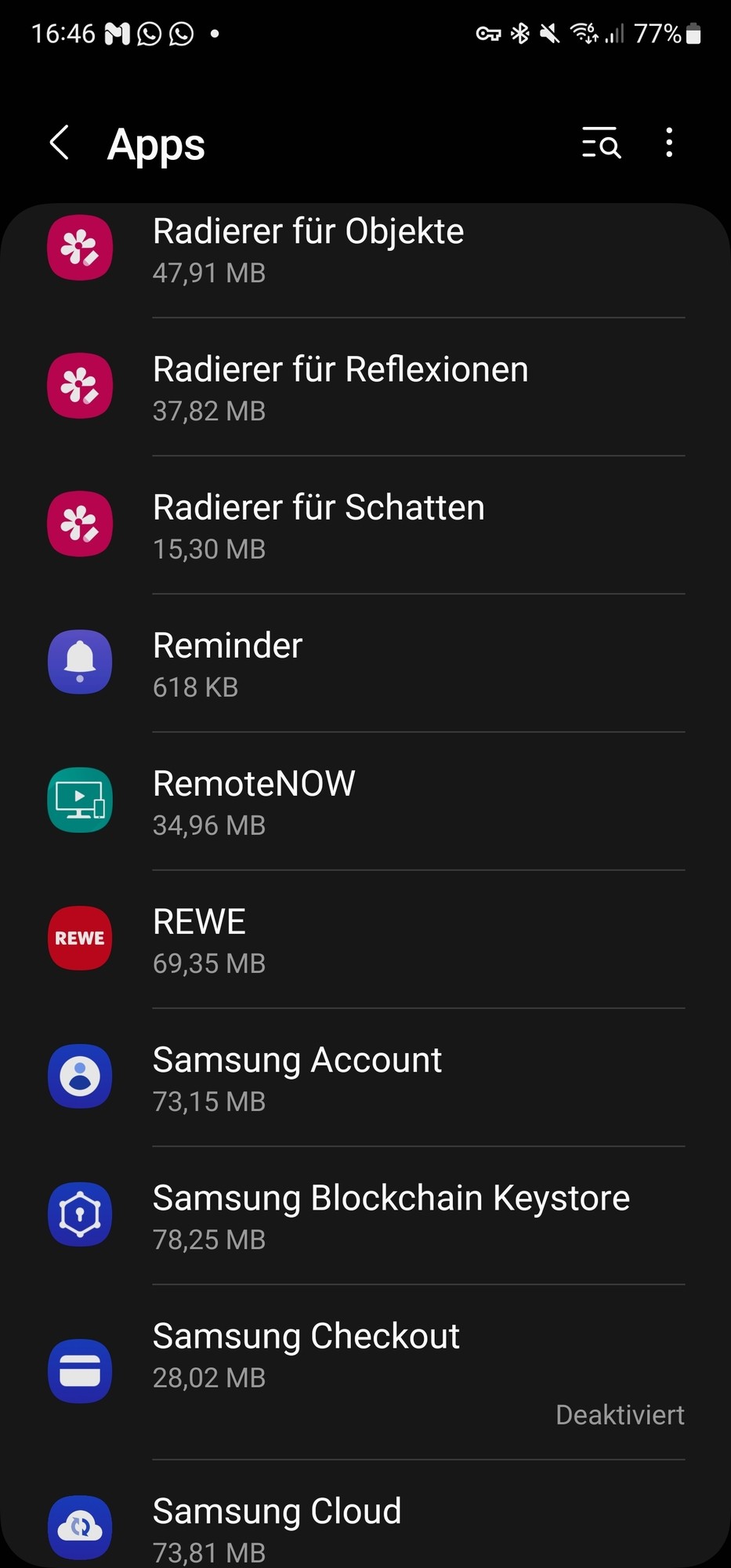The width and height of the screenshot is (731, 1568).
Task: Select Samsung Blockchain Keystore
Action: tap(365, 1216)
